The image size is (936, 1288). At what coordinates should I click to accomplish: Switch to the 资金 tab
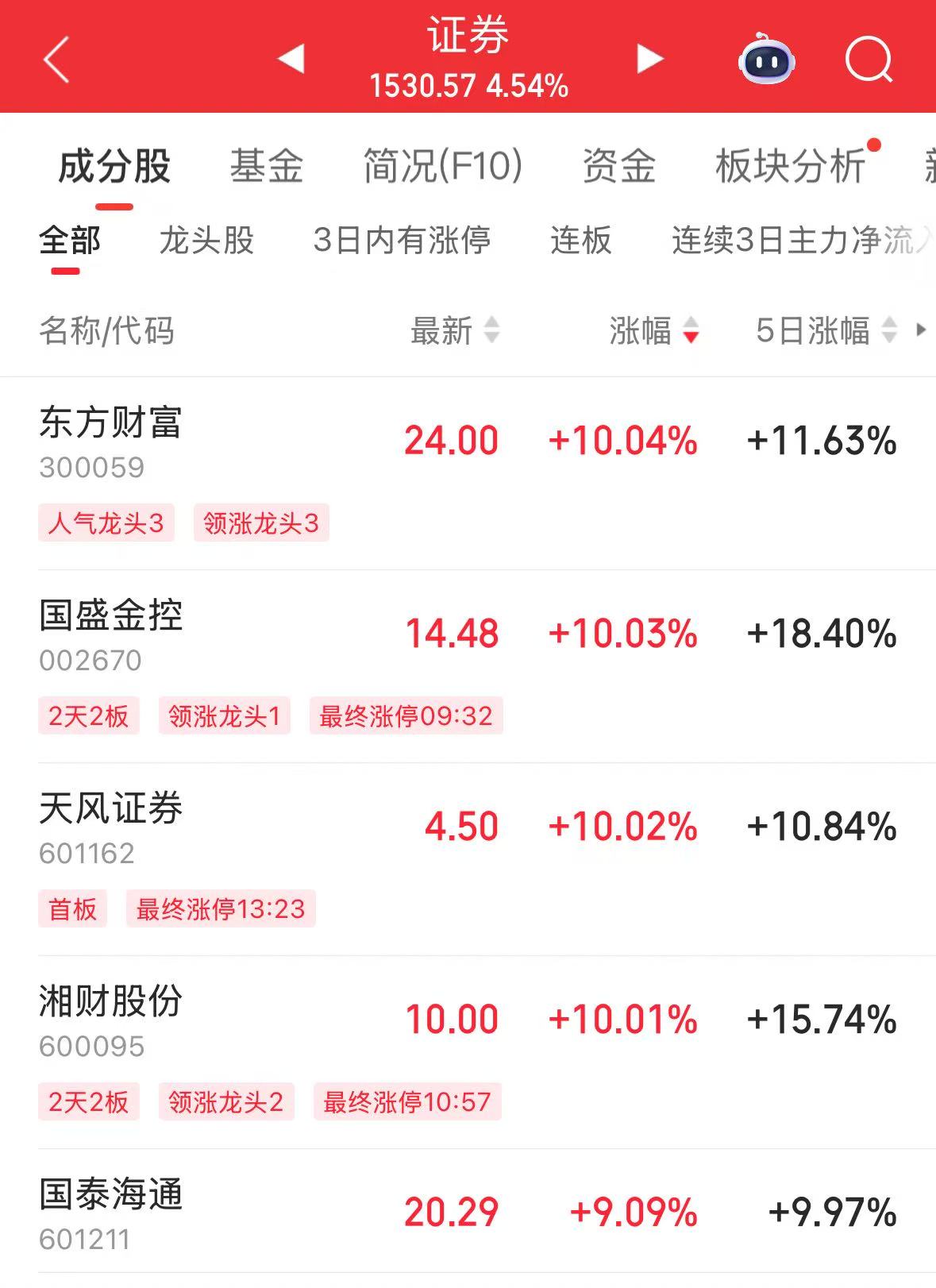coord(619,167)
